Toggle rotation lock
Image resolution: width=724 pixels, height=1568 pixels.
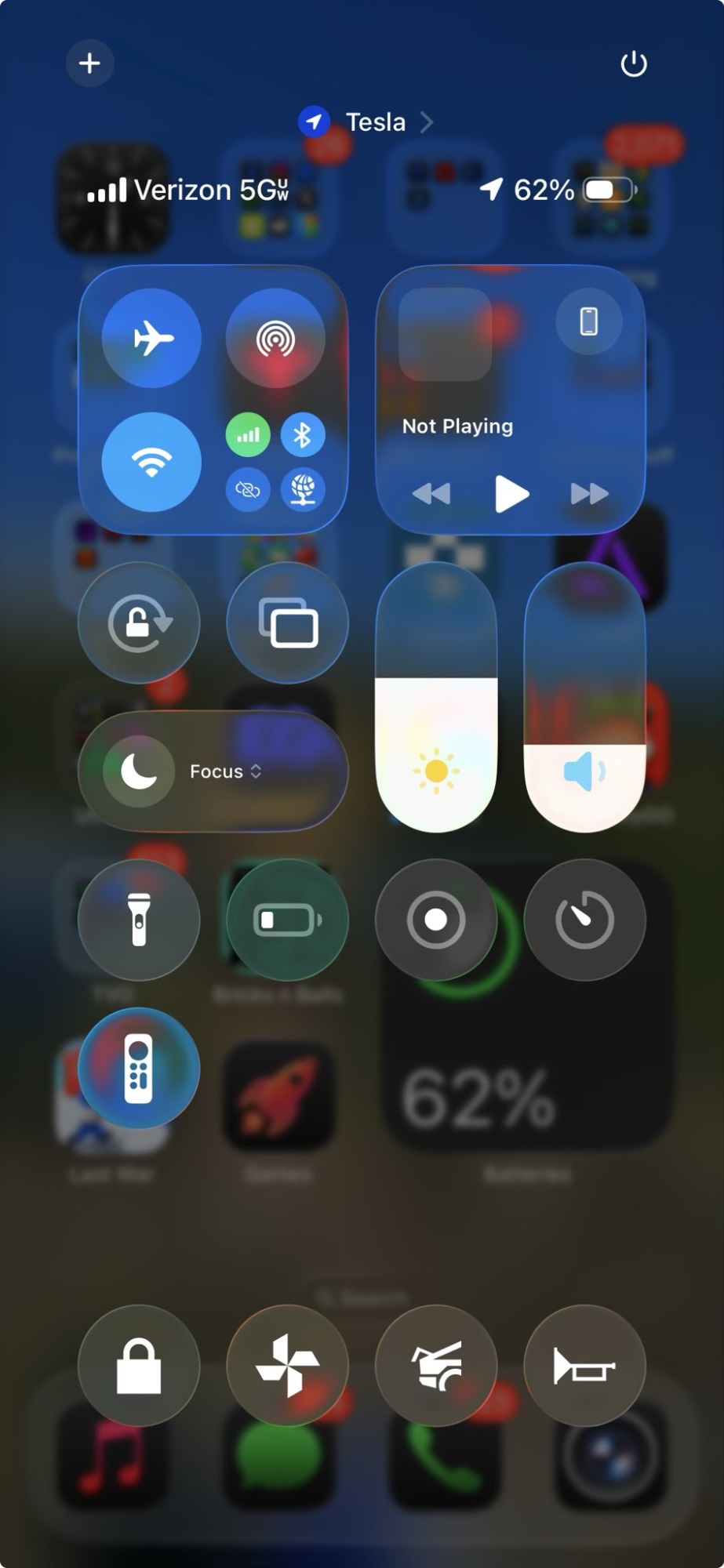[139, 623]
